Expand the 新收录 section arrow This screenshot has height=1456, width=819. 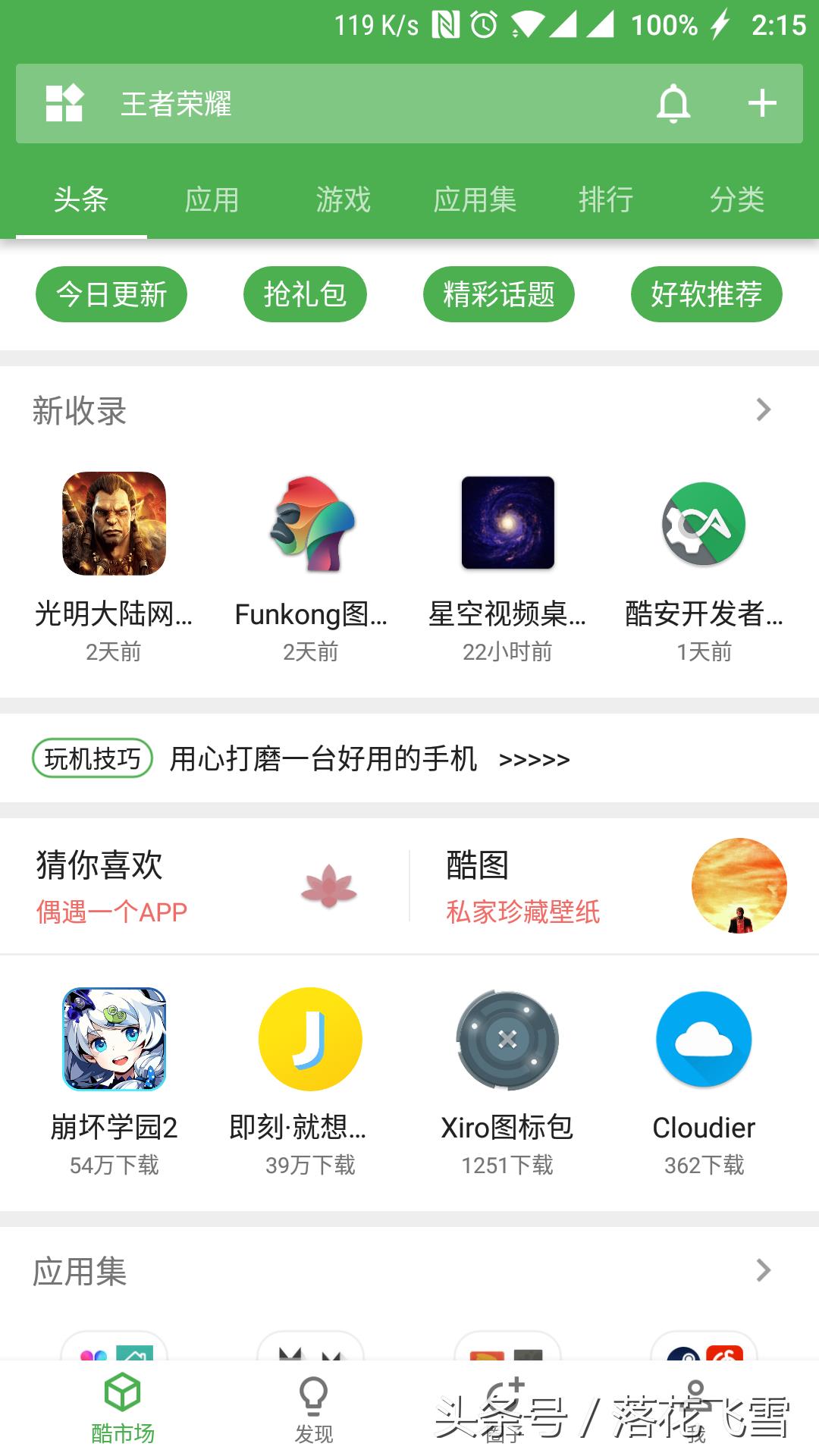763,410
